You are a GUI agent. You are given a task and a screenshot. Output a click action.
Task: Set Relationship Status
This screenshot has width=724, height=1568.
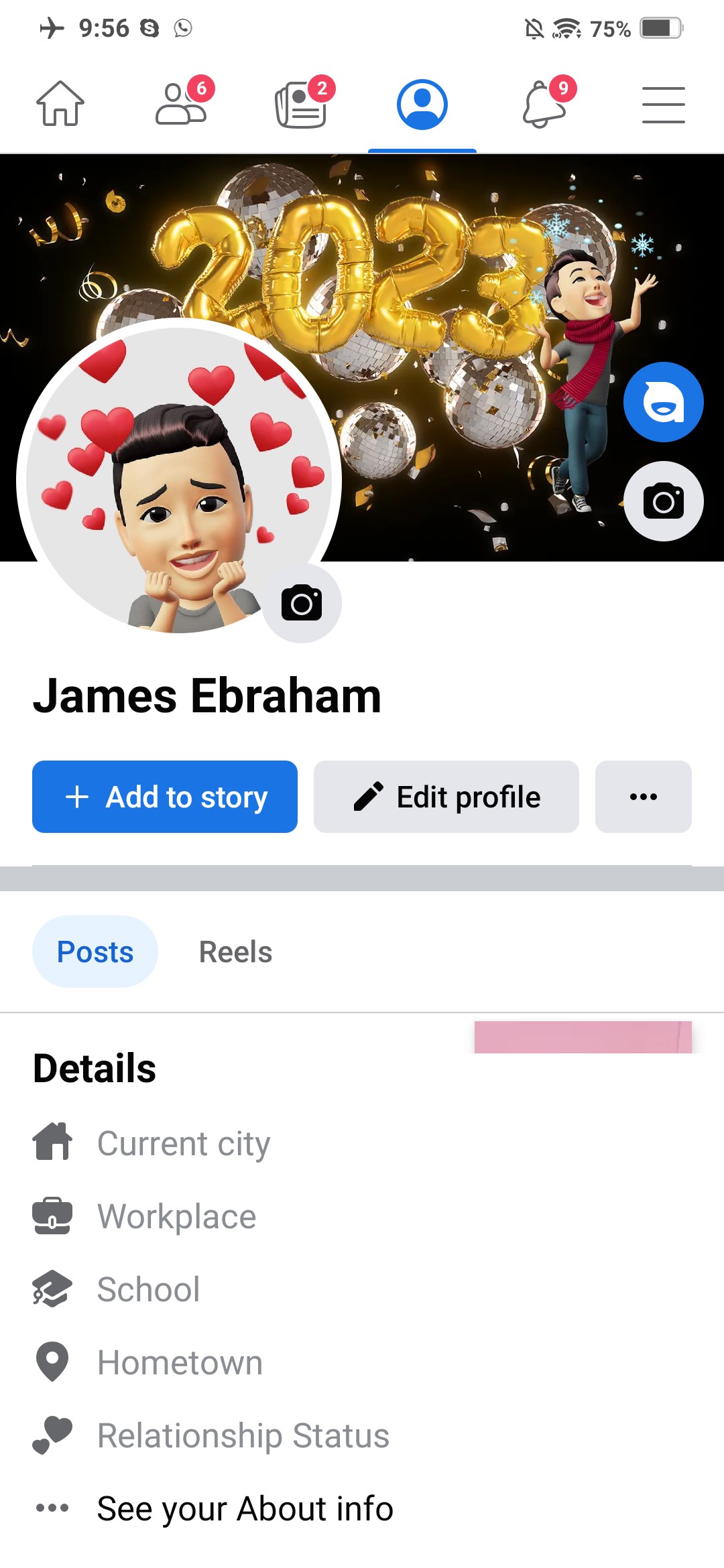click(x=210, y=1435)
